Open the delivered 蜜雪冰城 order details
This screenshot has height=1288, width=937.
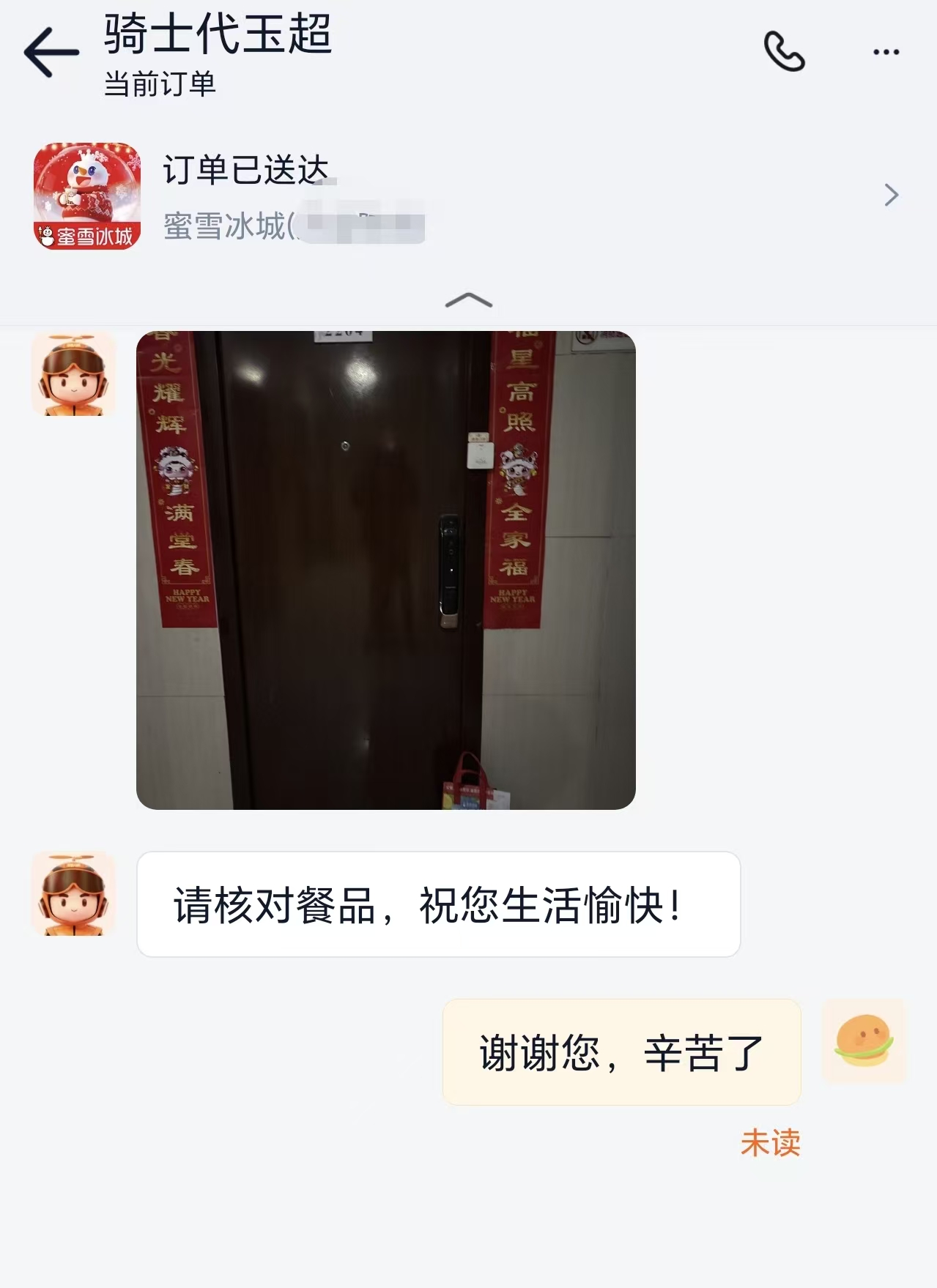(890, 196)
